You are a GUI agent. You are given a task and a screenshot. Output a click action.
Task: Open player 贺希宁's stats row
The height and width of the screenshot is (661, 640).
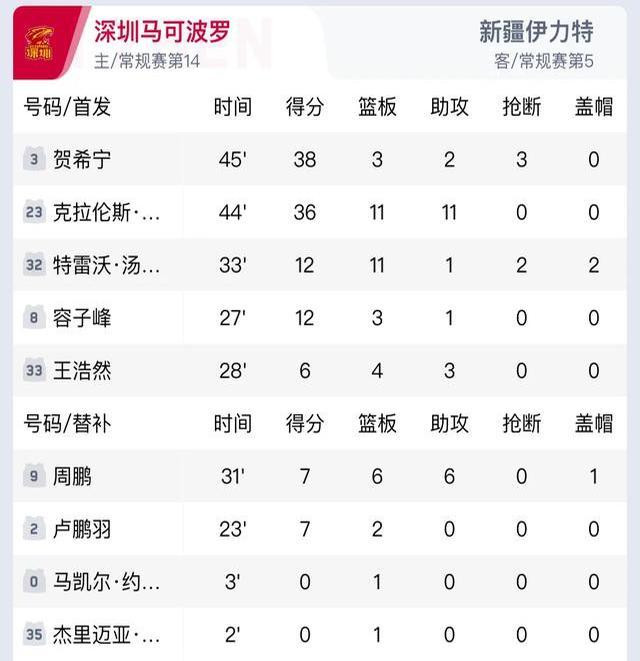coord(320,159)
